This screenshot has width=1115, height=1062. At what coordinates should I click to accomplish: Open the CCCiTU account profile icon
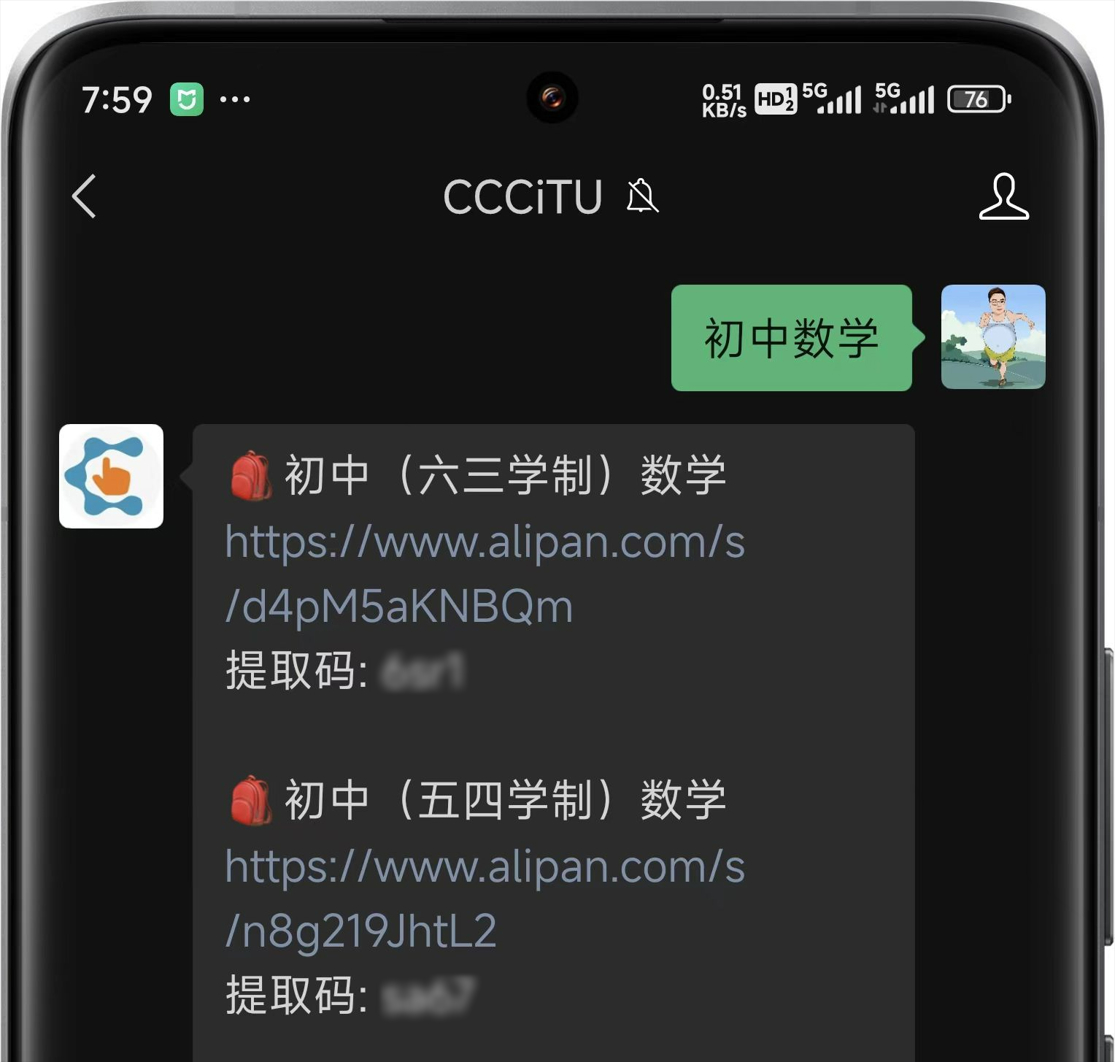tap(1003, 196)
